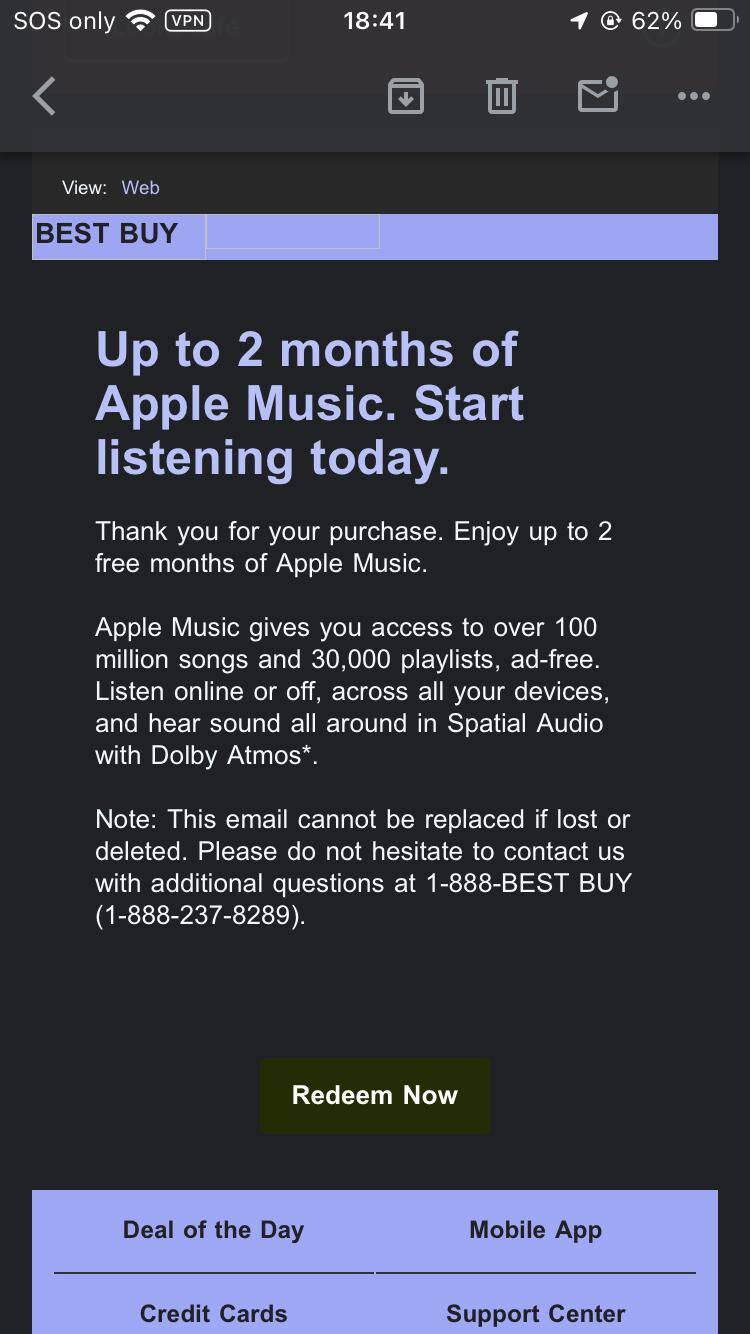The image size is (750, 1334).
Task: Delete this email
Action: click(501, 97)
